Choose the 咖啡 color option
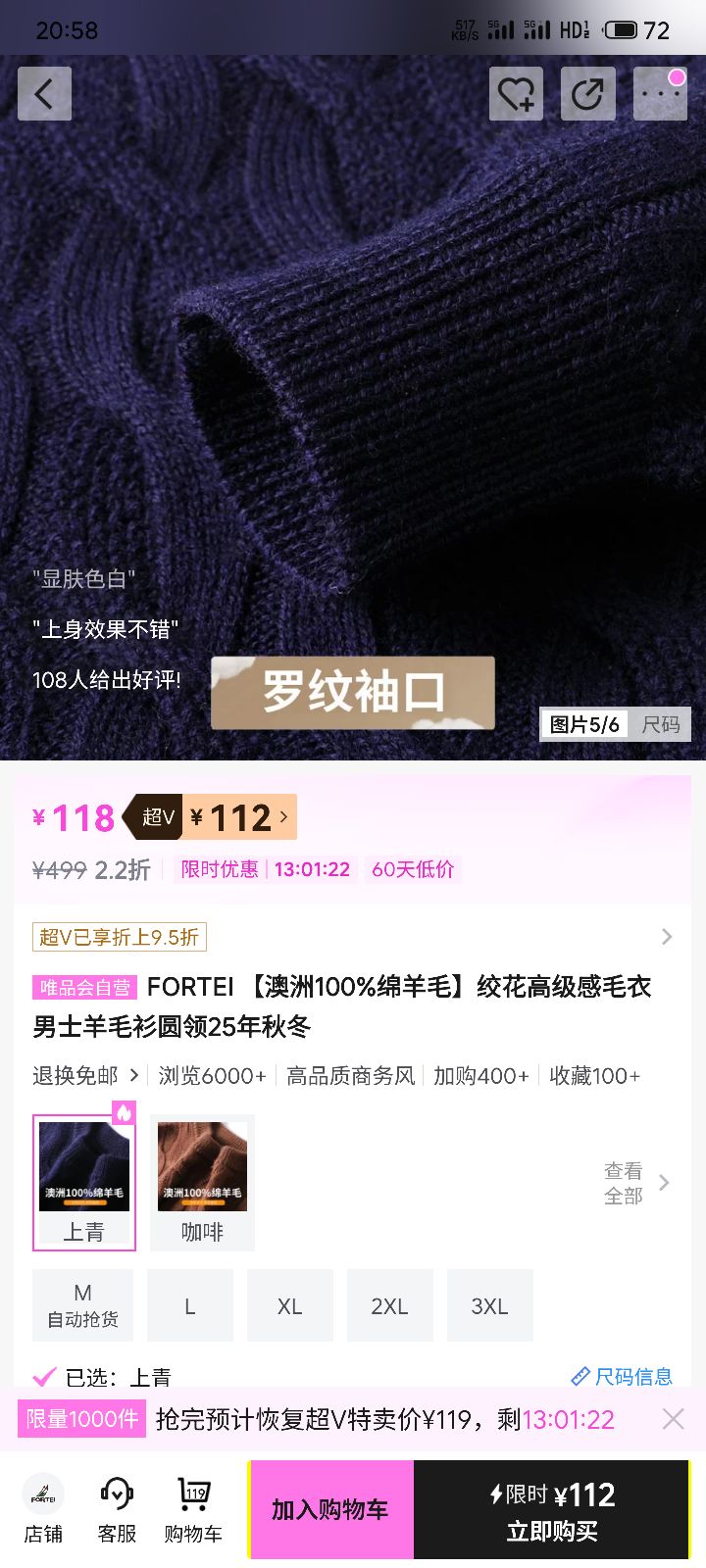This screenshot has height=1568, width=706. click(x=202, y=1171)
